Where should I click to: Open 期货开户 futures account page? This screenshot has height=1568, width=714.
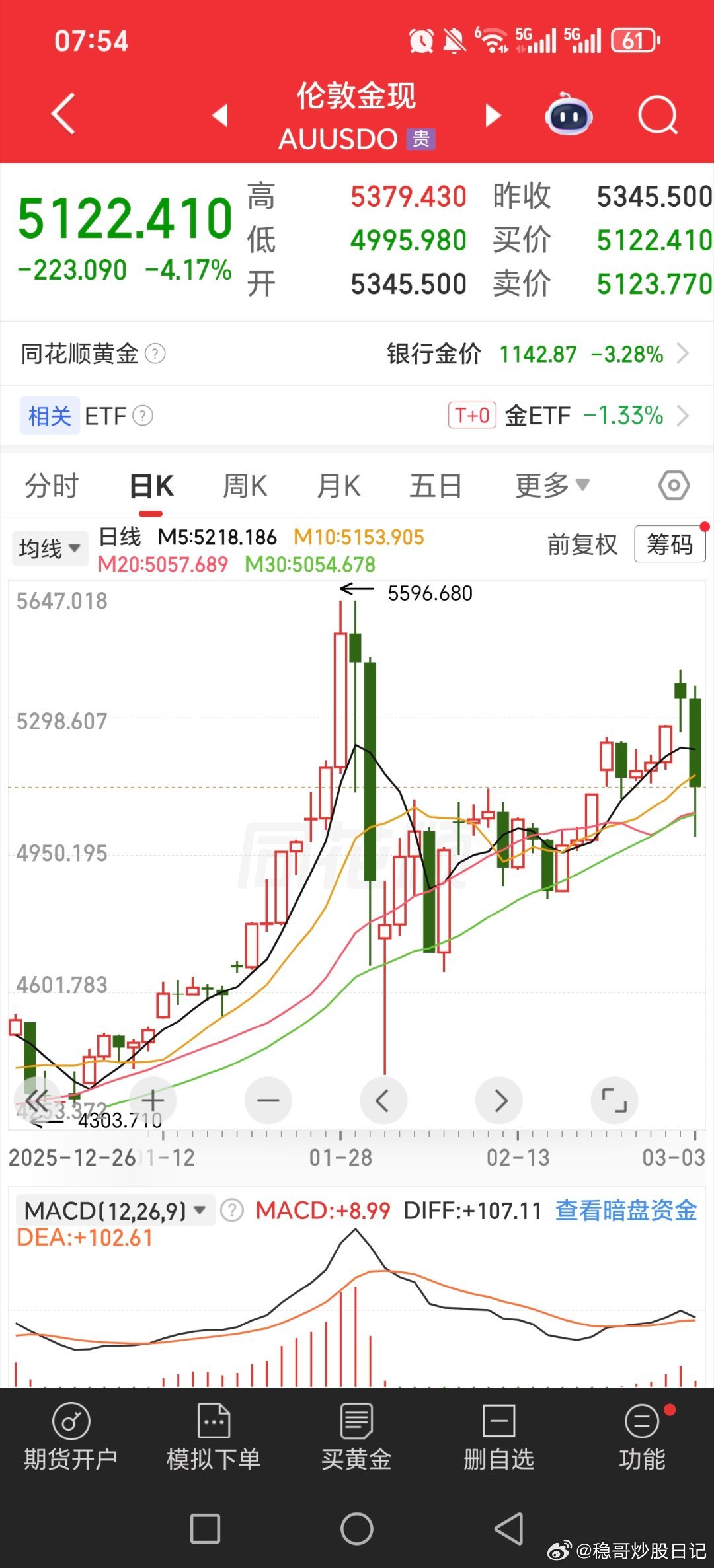pyautogui.click(x=71, y=1440)
